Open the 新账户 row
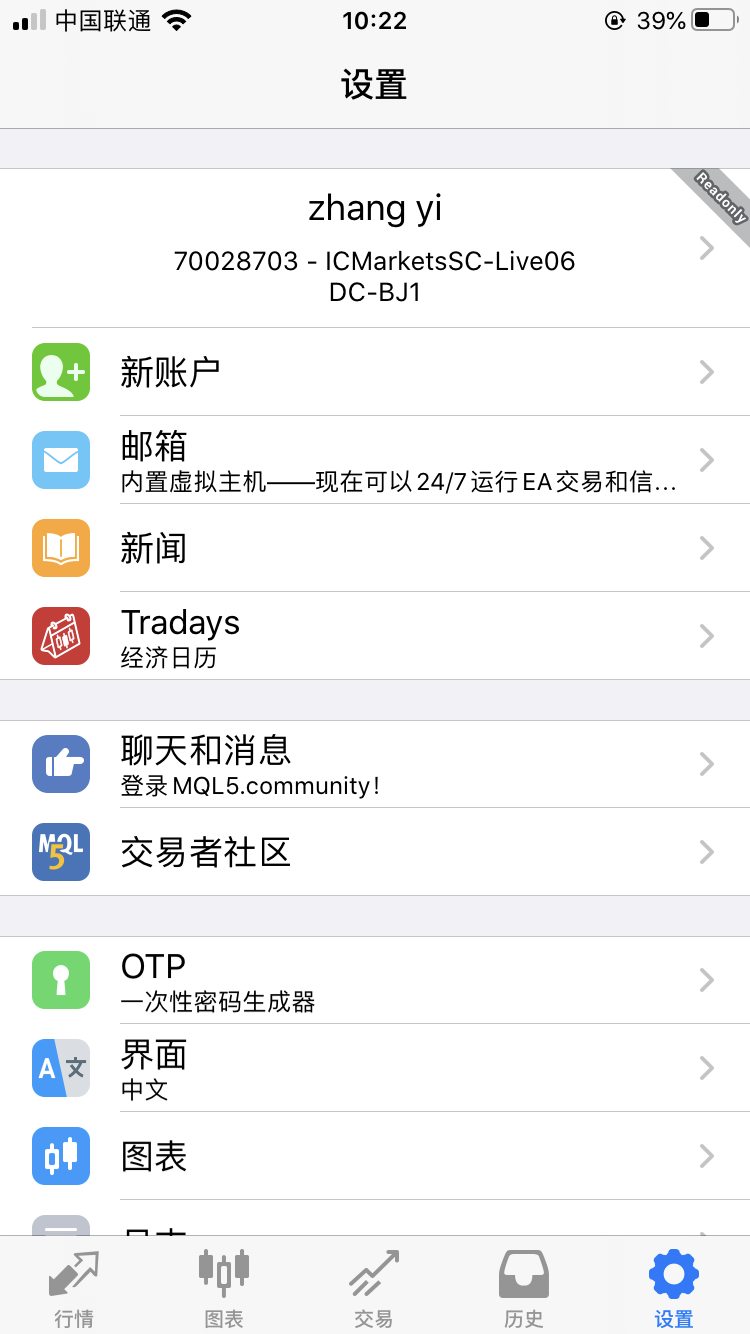This screenshot has width=750, height=1334. (375, 372)
